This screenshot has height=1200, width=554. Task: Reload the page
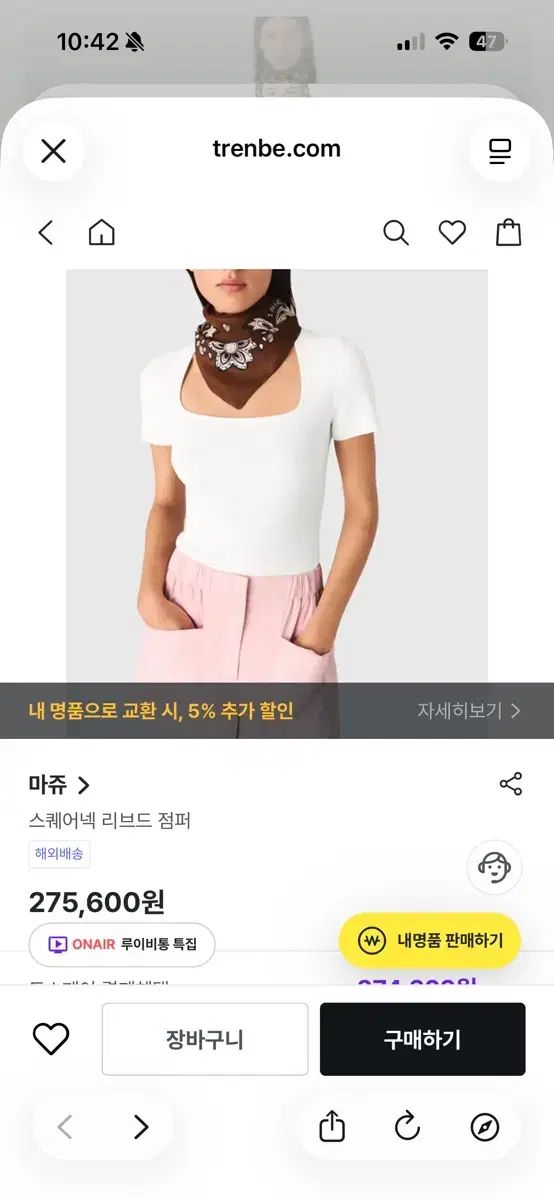coord(407,1127)
